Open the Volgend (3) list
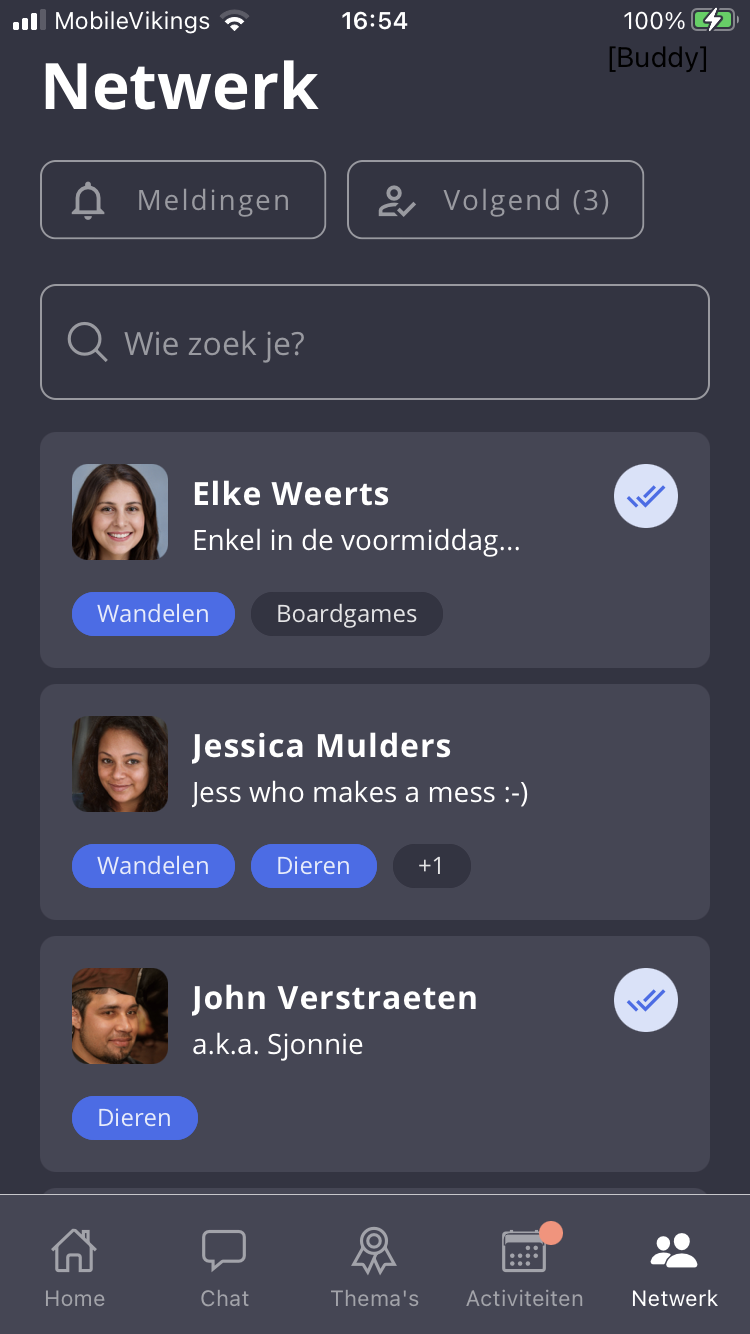750x1334 pixels. tap(495, 200)
